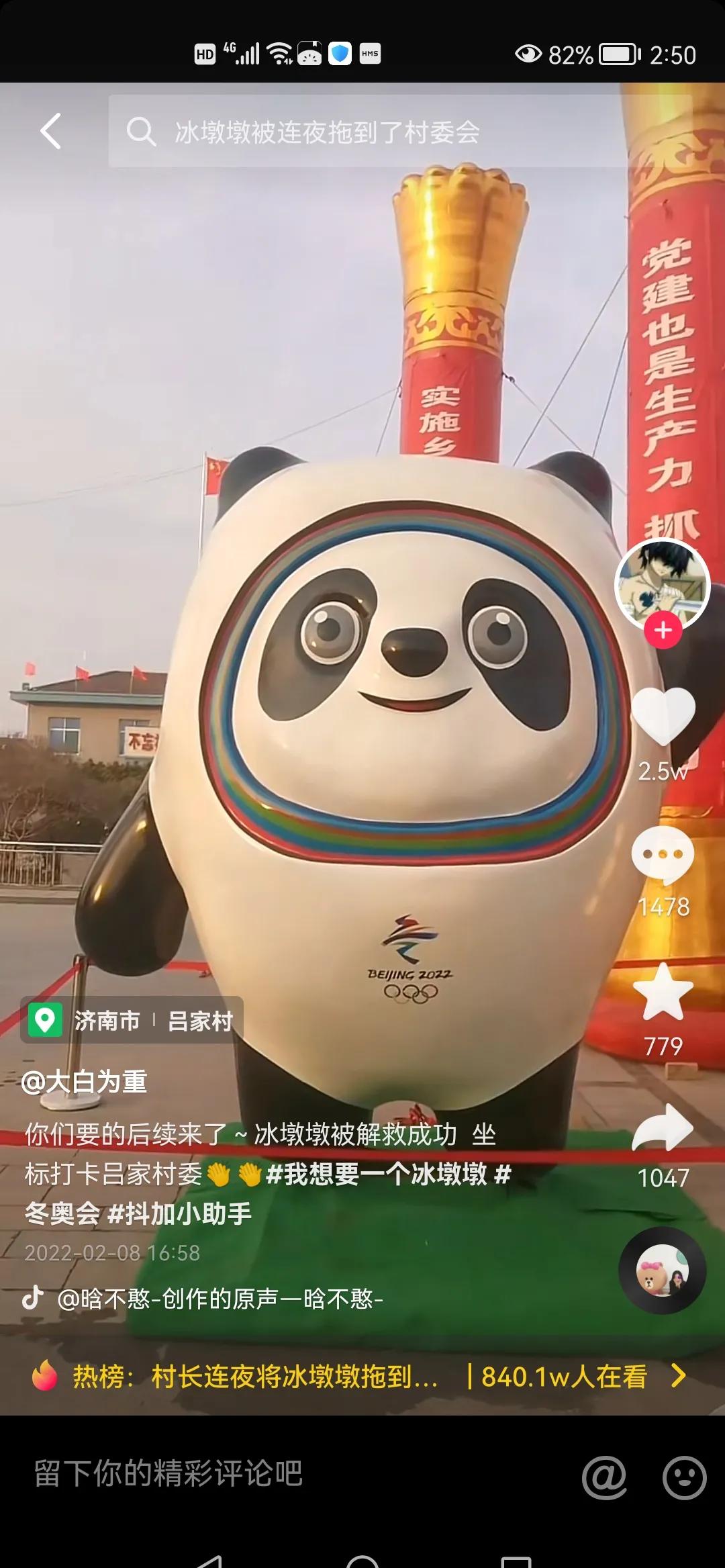Open the rotating music disc
The height and width of the screenshot is (1568, 725).
tap(662, 1270)
